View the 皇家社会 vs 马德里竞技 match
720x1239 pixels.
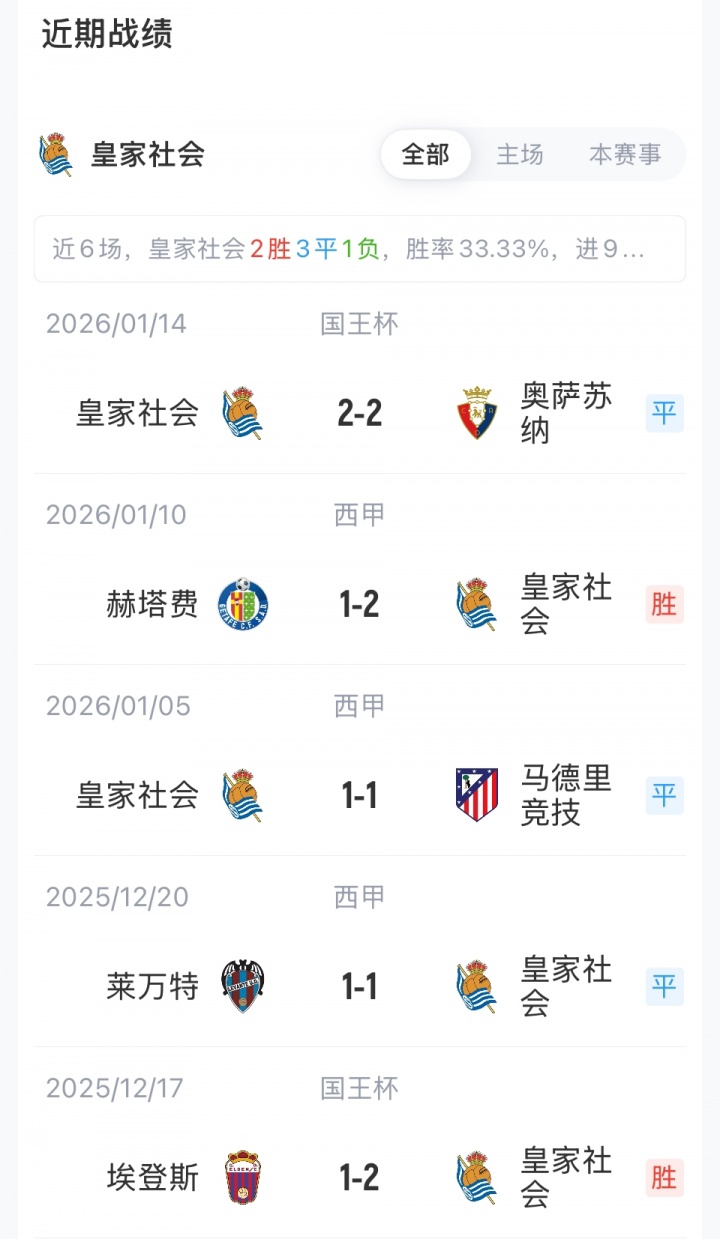pyautogui.click(x=360, y=795)
